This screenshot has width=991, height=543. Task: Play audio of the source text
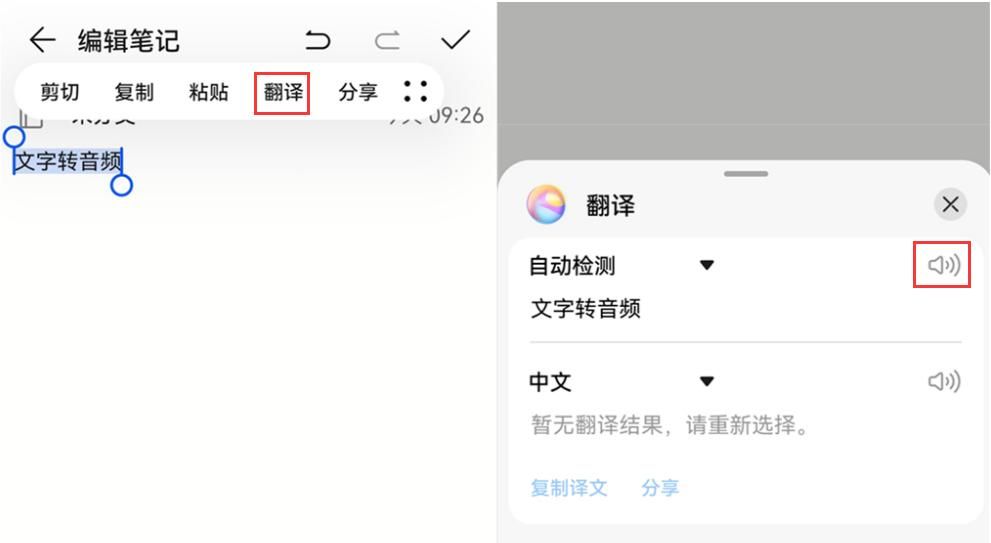tap(943, 266)
